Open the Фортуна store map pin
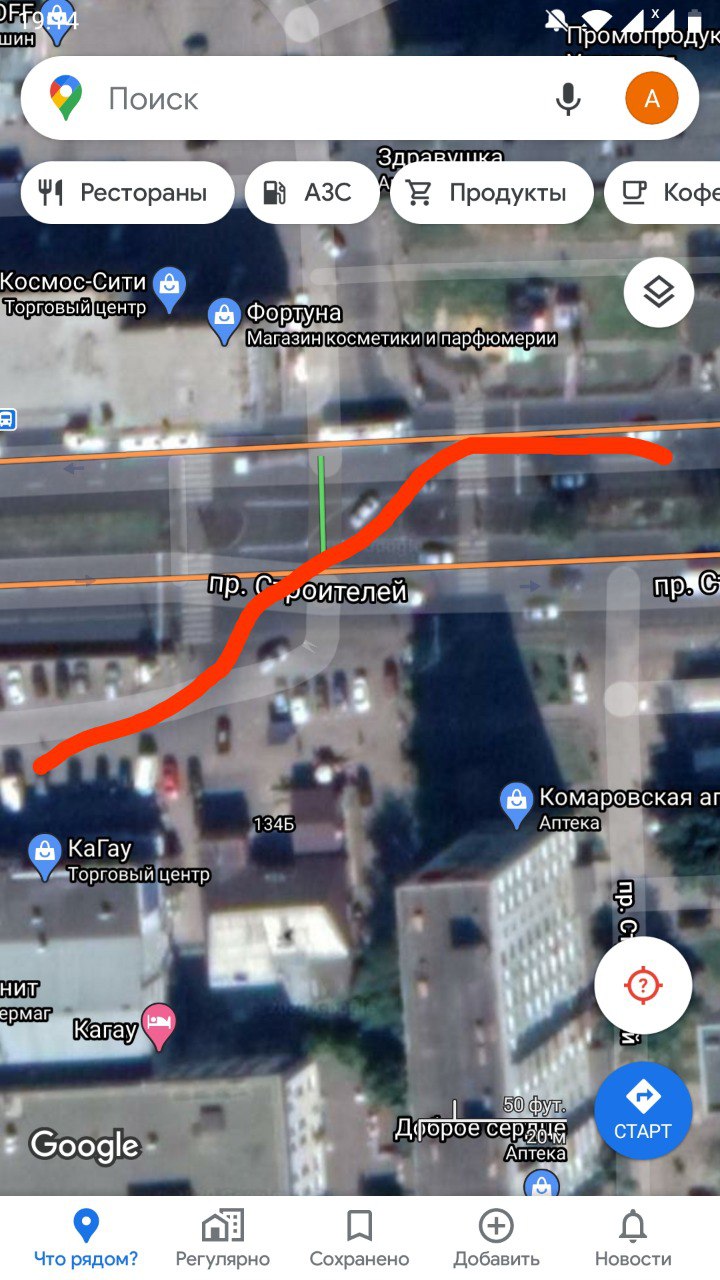The image size is (720, 1280). pyautogui.click(x=224, y=322)
